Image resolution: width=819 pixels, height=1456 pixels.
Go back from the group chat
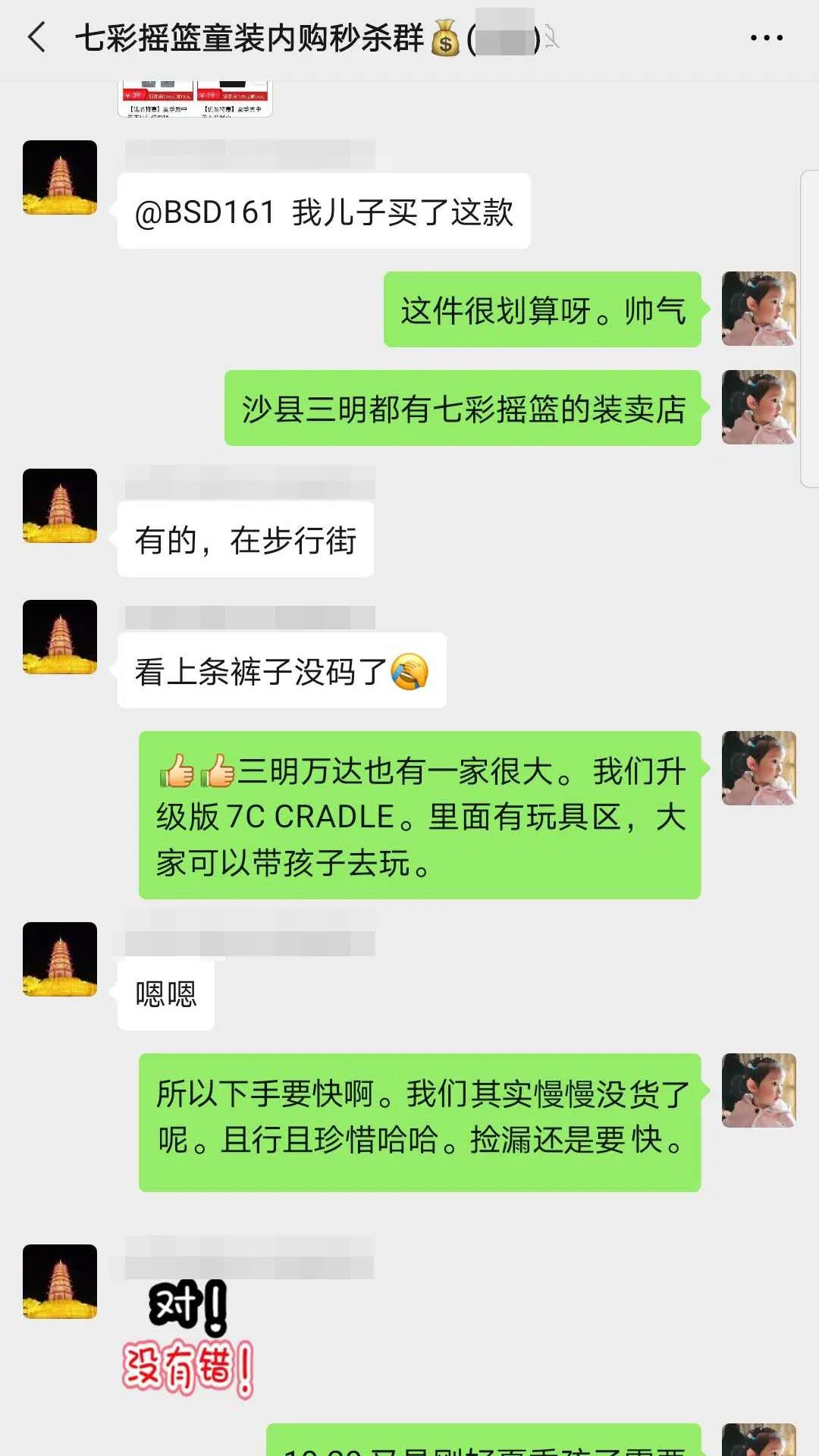point(36,37)
